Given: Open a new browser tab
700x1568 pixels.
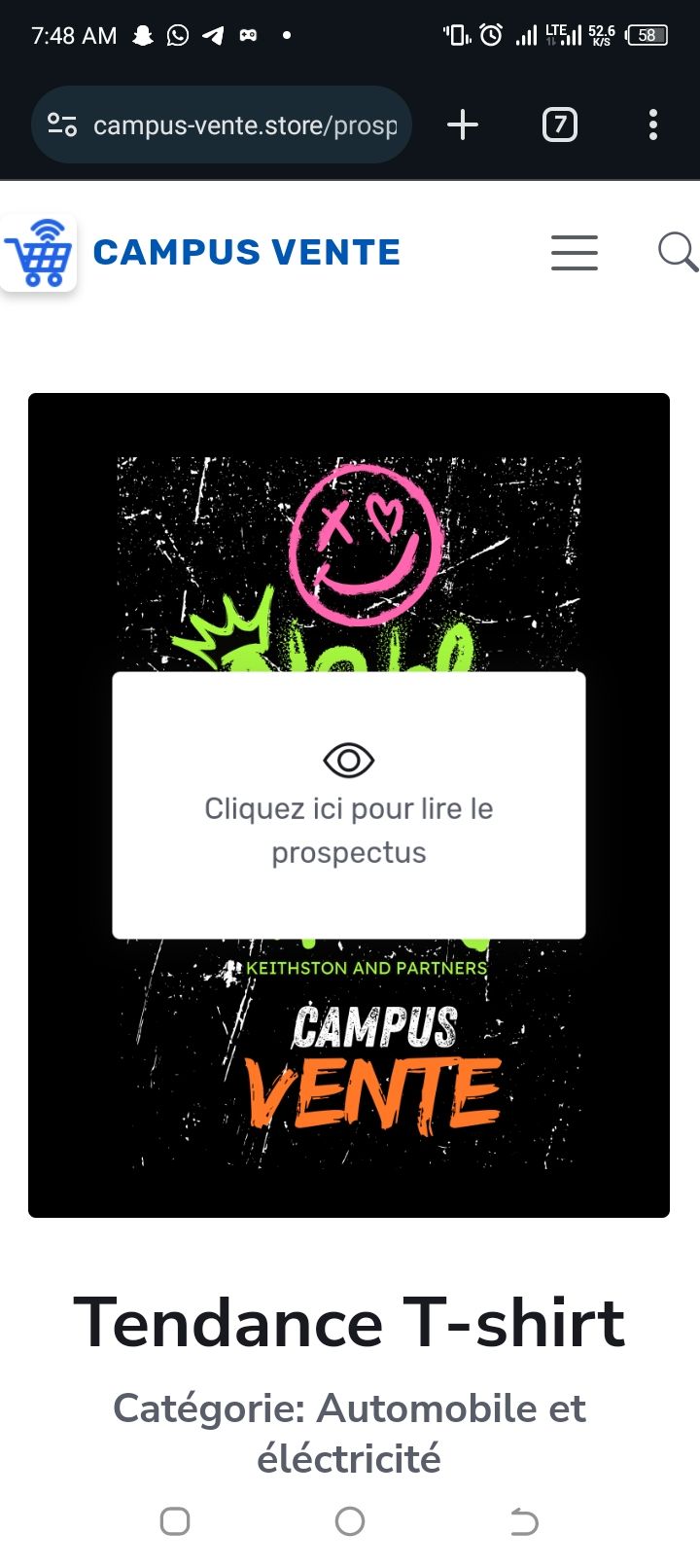Looking at the screenshot, I should click(x=463, y=125).
